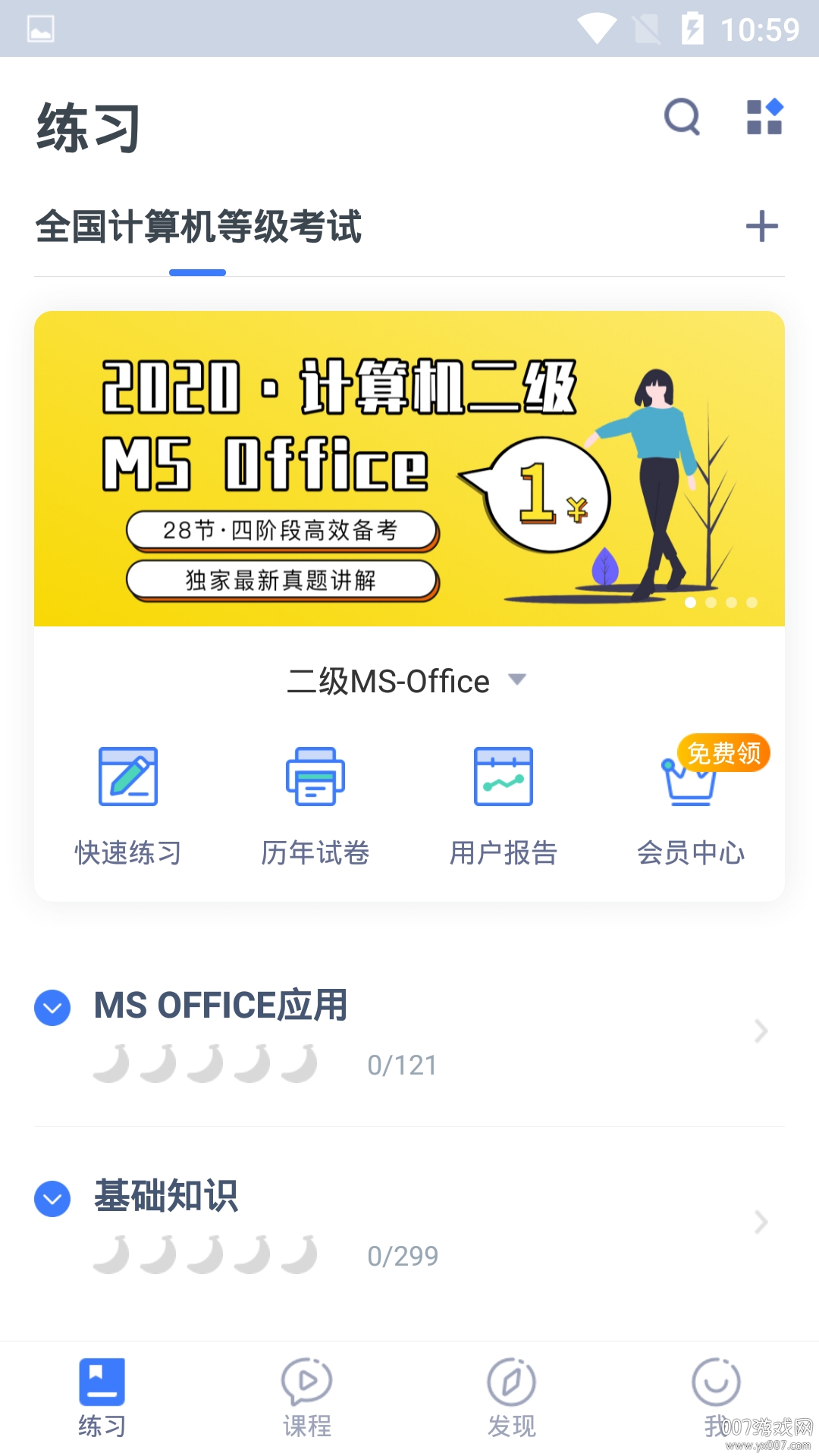
Task: Select the first carousel indicator dot
Action: coord(691,603)
